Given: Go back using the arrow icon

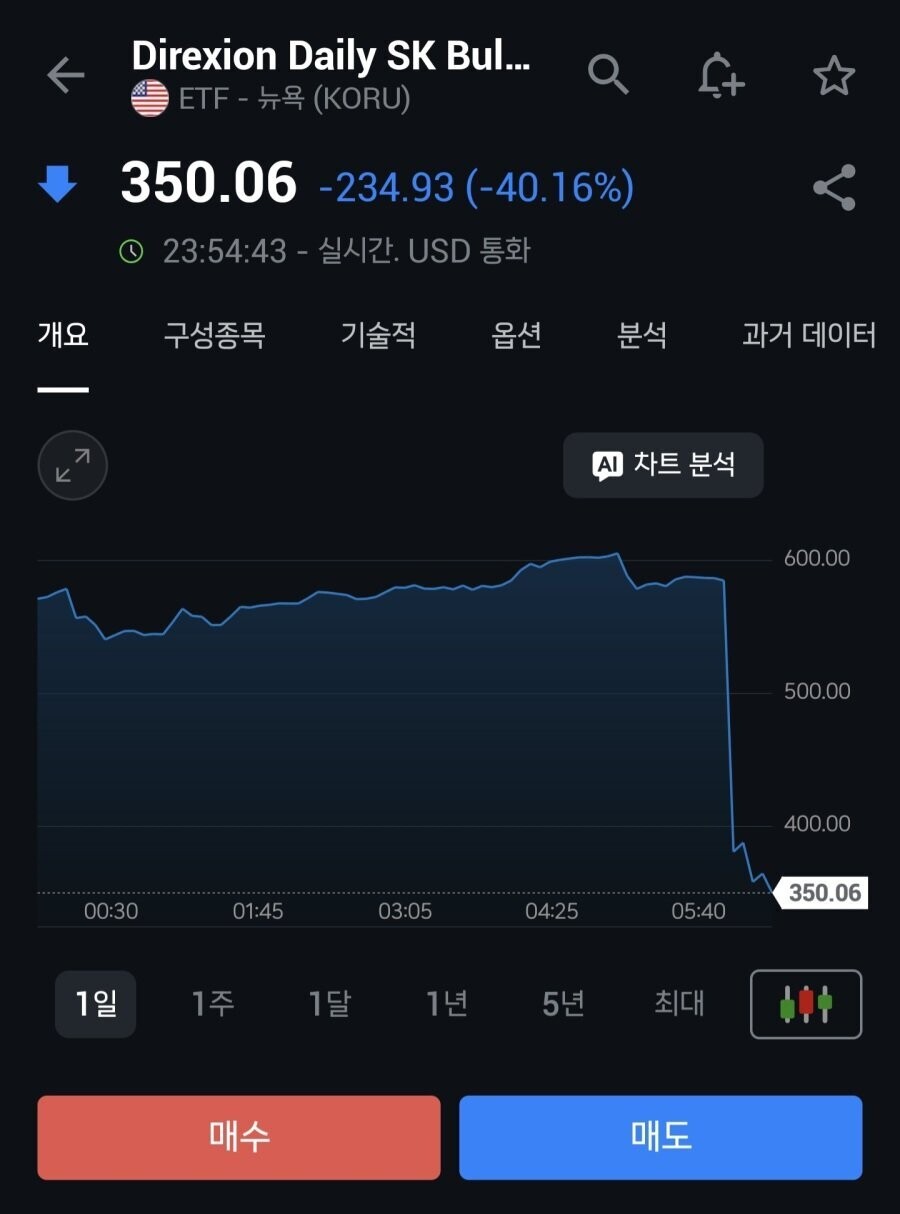Looking at the screenshot, I should pos(66,76).
